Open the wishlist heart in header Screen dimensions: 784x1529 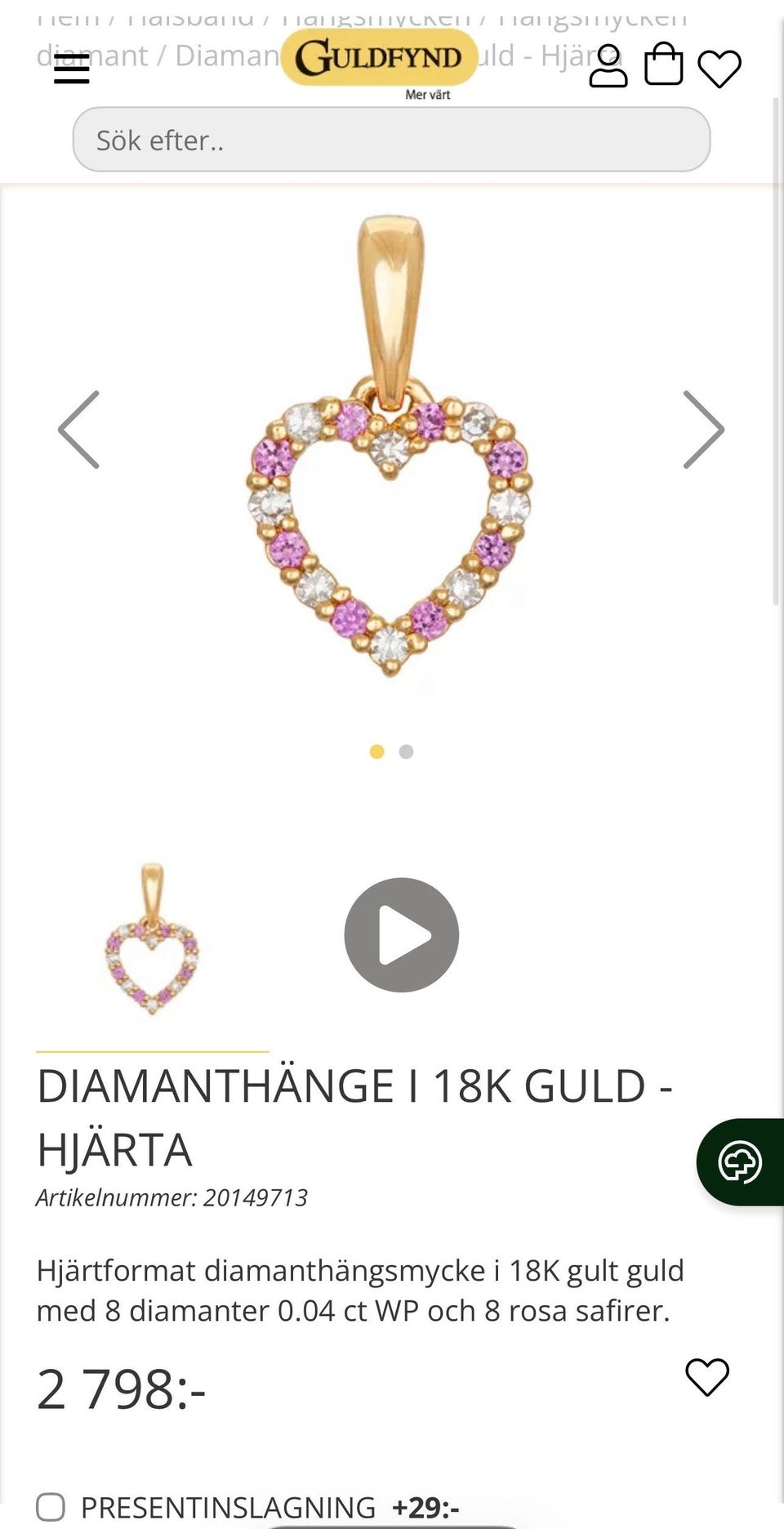[719, 69]
